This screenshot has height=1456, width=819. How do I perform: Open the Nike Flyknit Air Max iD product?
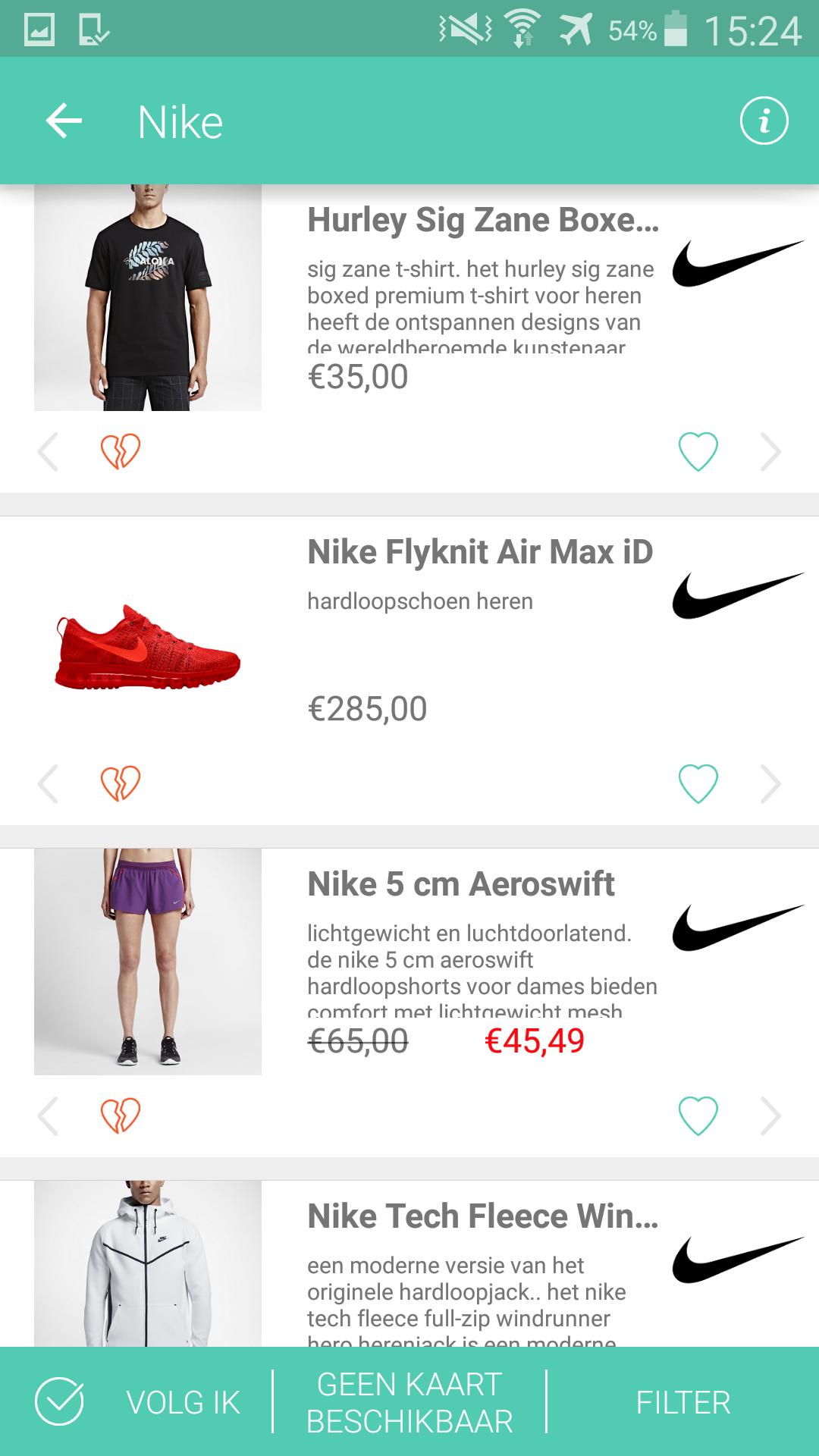[479, 553]
